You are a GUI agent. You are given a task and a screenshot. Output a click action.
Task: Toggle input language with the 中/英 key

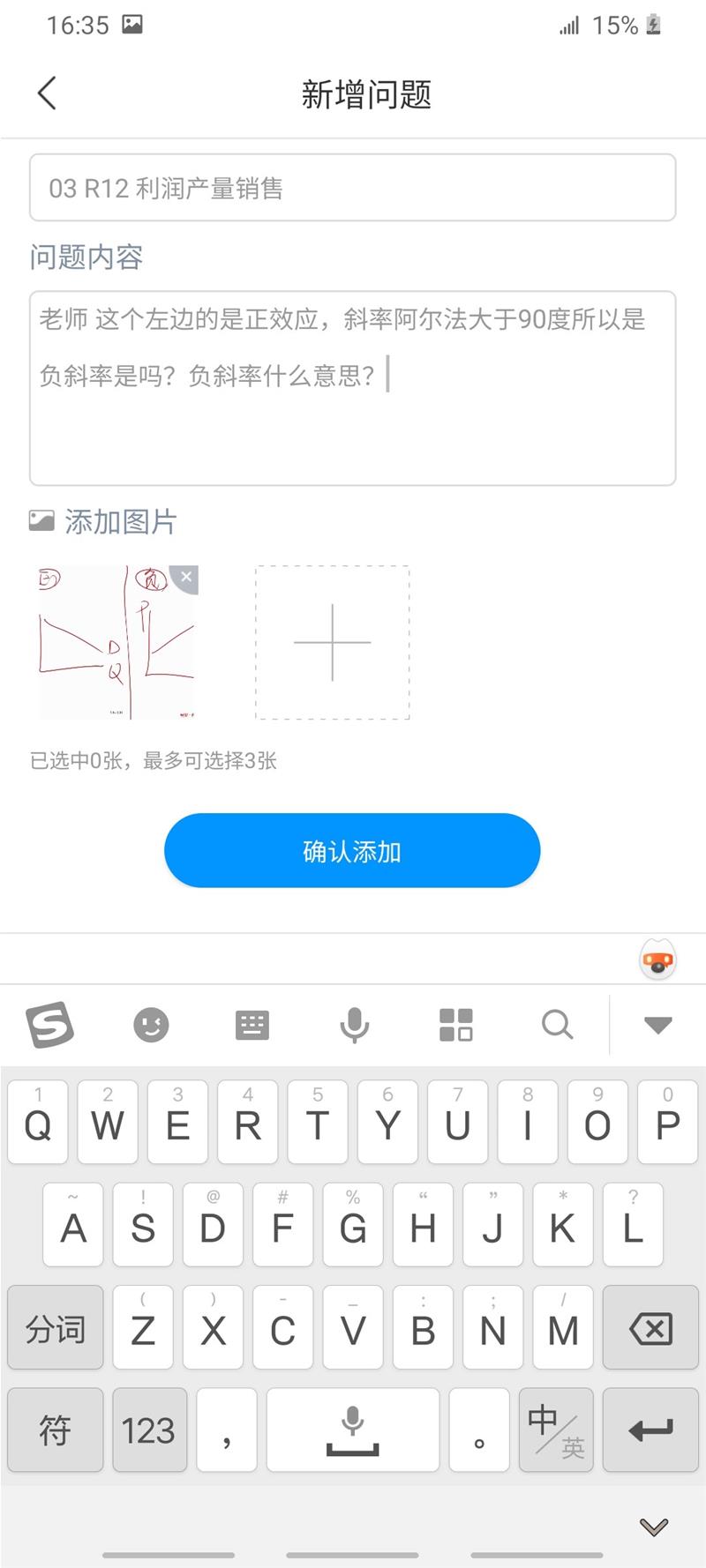pyautogui.click(x=556, y=1430)
